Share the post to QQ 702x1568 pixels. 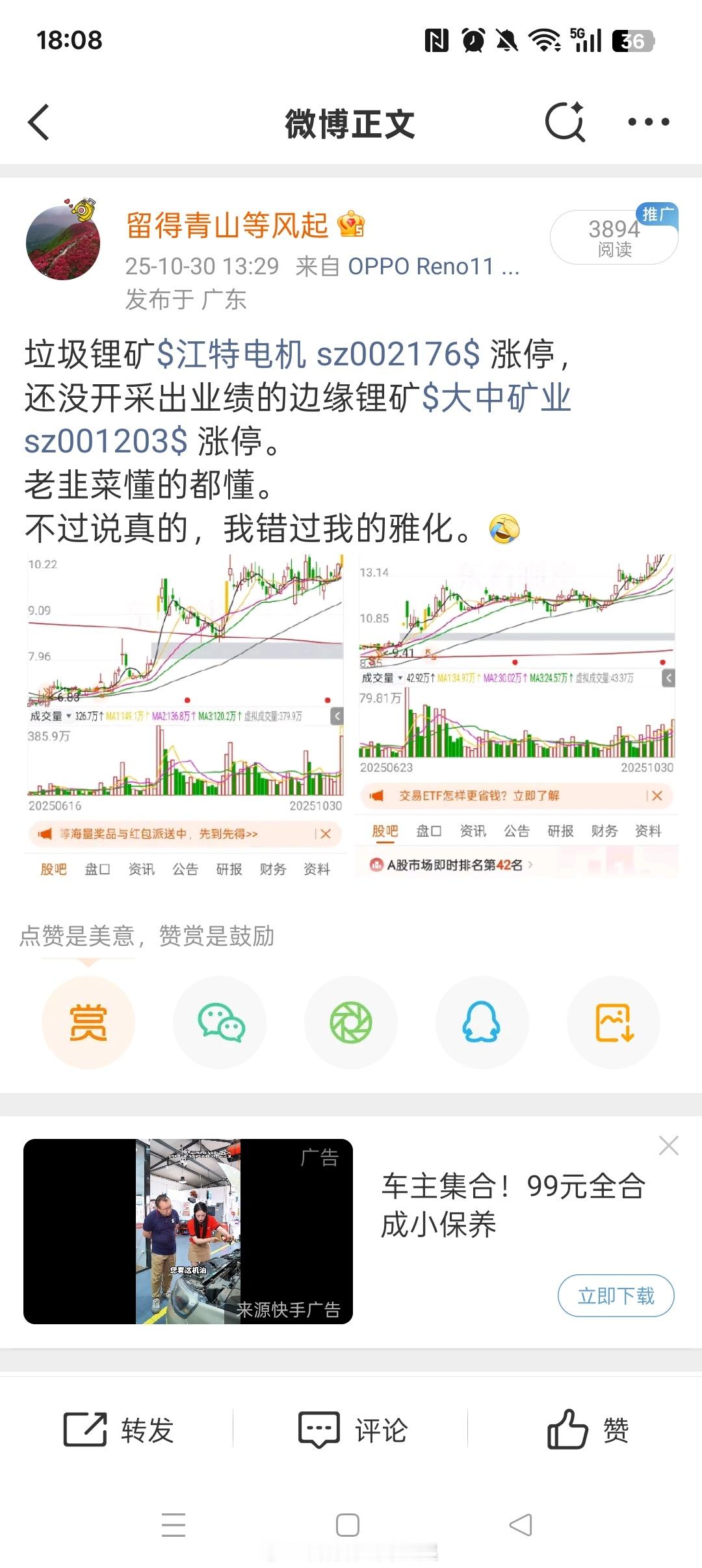click(482, 1023)
